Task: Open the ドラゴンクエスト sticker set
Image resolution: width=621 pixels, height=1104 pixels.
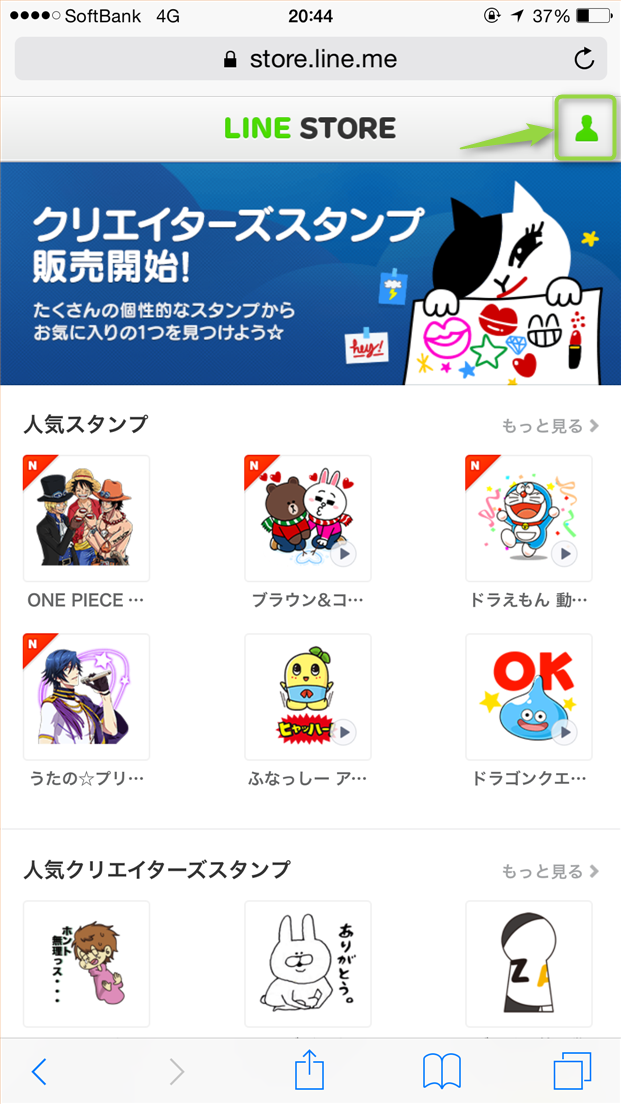Action: (529, 696)
